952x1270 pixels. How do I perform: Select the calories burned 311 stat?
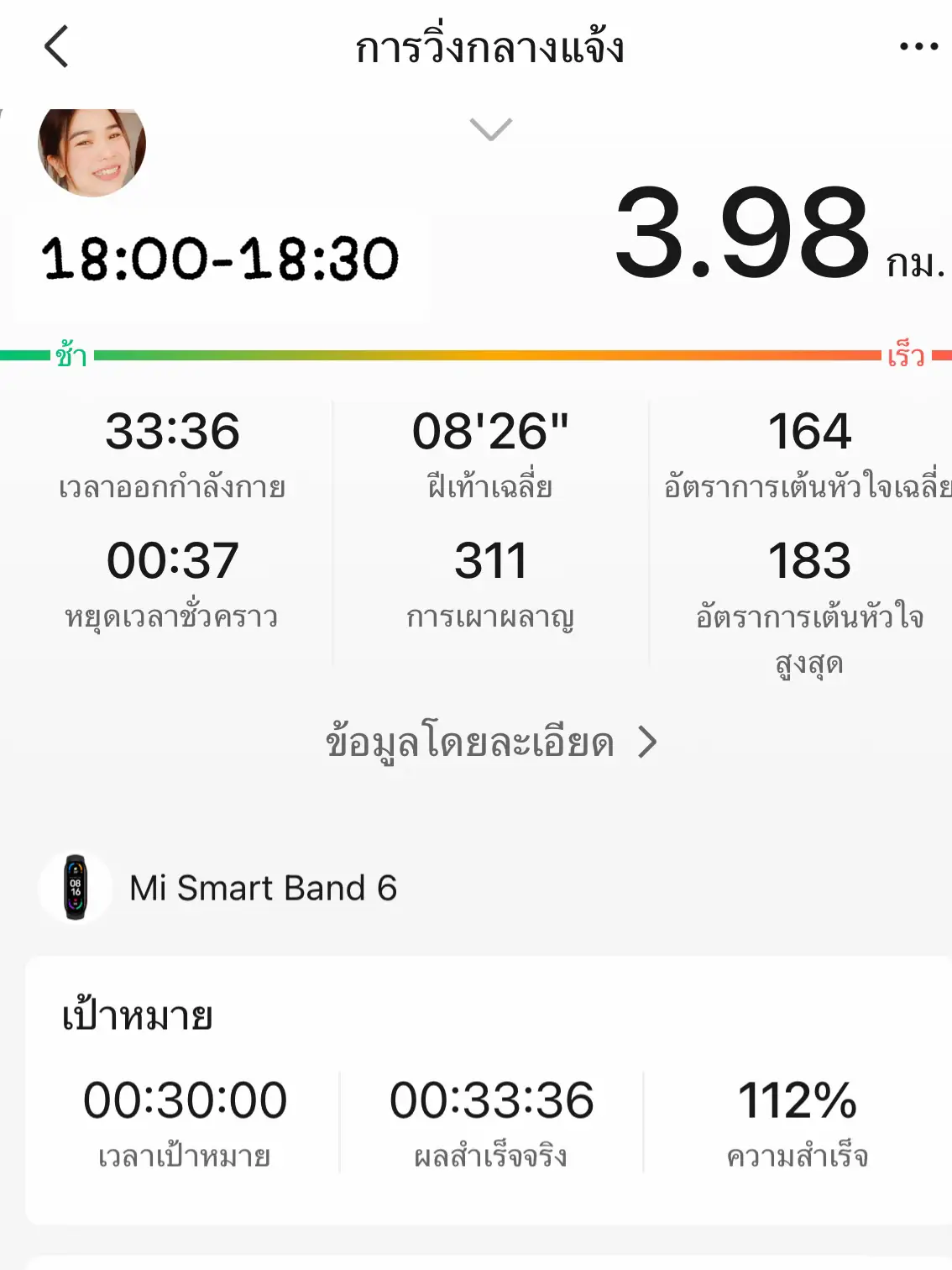(491, 561)
